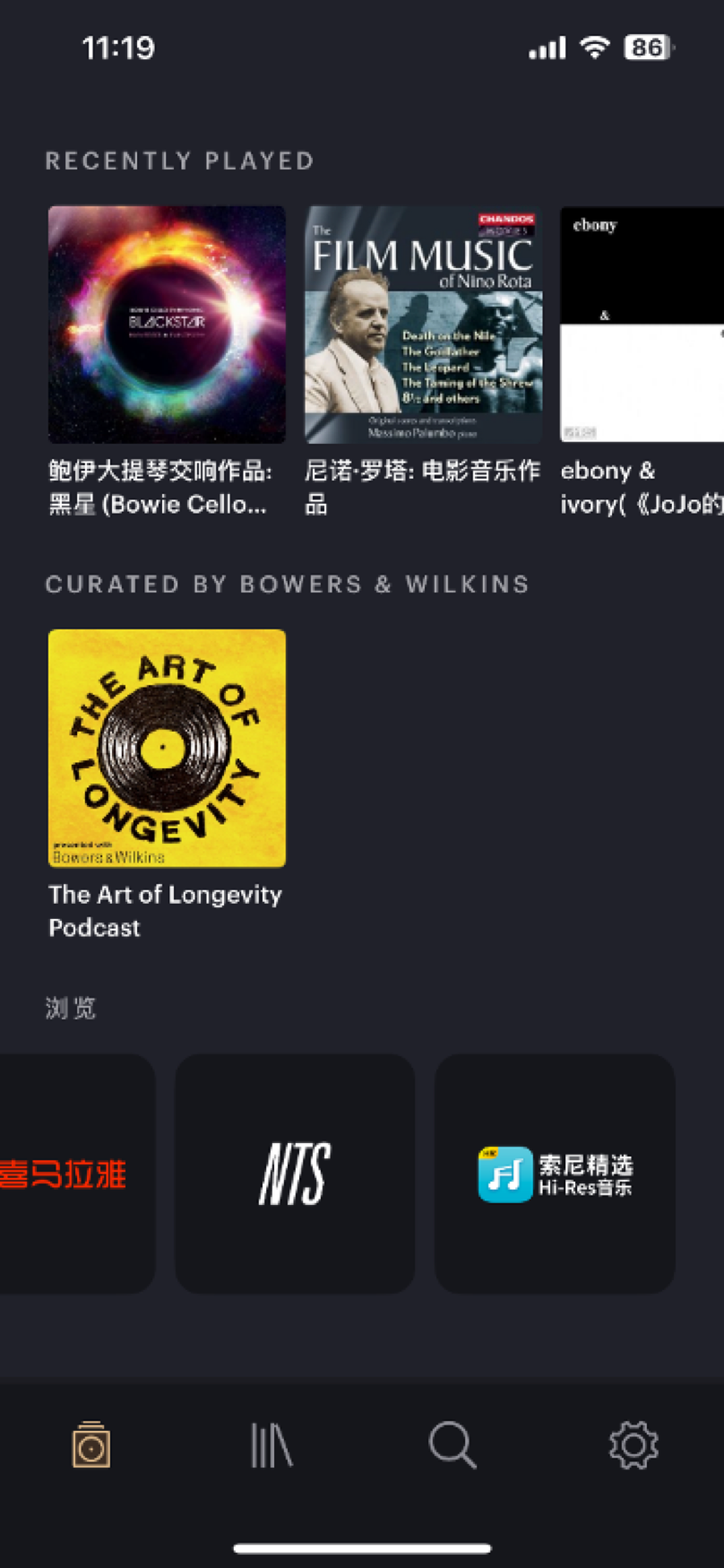Viewport: 724px width, 1568px height.
Task: Open the Film Music of Nino Rota album
Action: pyautogui.click(x=423, y=325)
